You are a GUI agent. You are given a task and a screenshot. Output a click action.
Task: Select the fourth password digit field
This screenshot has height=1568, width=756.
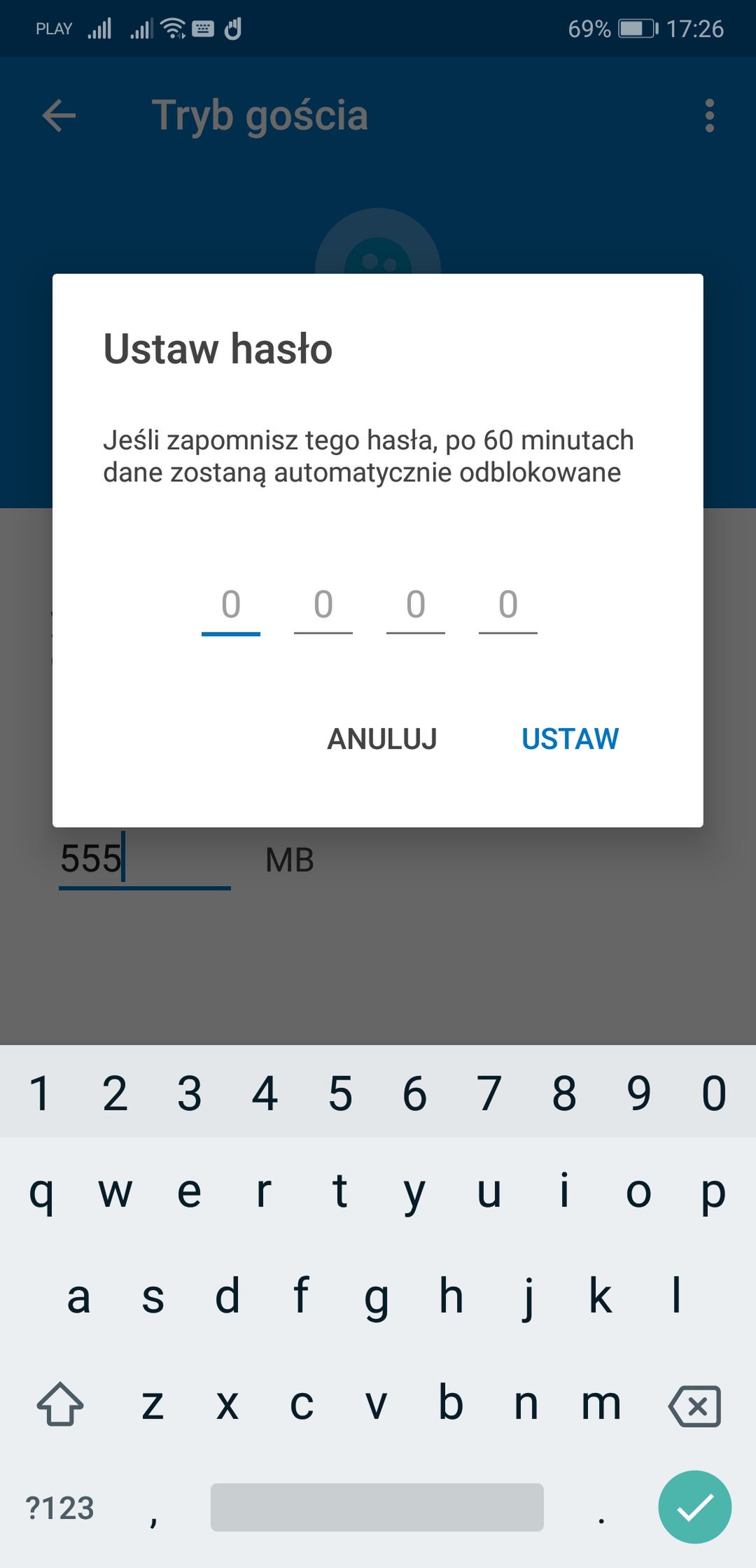pyautogui.click(x=508, y=608)
